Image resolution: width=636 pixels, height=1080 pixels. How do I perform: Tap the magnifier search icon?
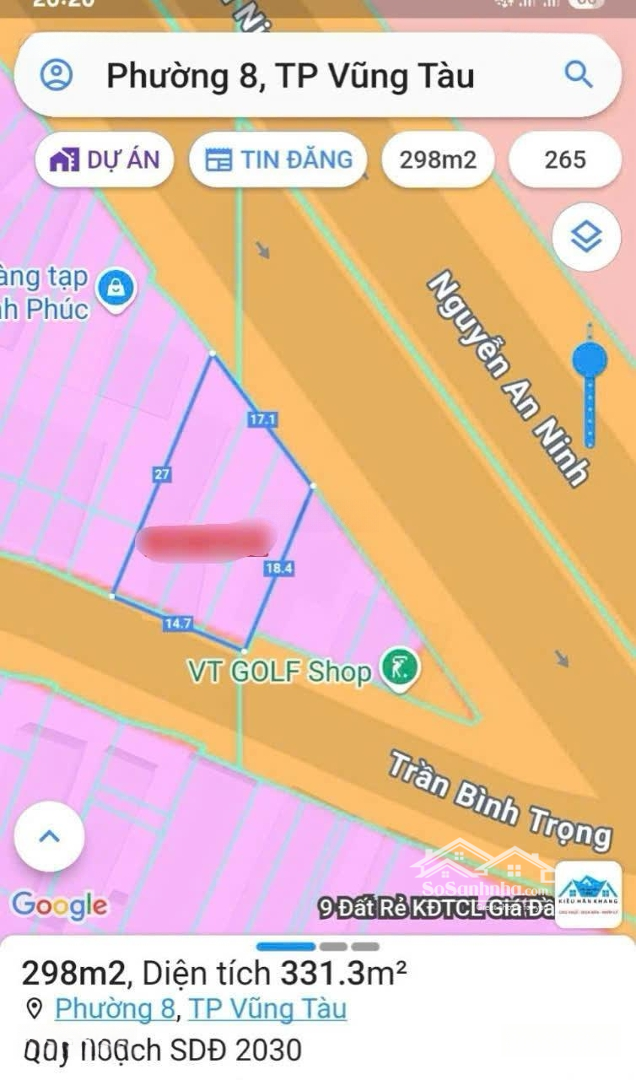point(579,74)
